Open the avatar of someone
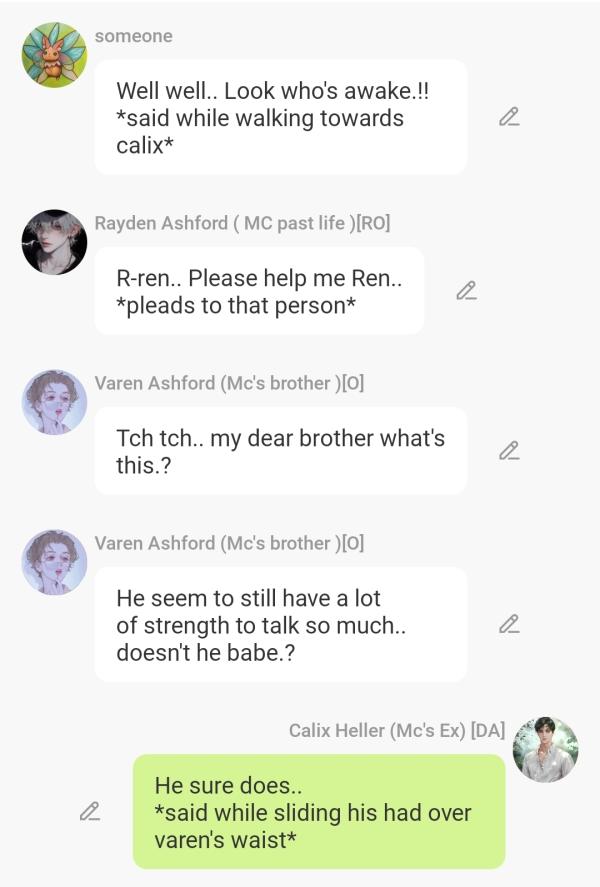The height and width of the screenshot is (887, 600). pos(54,55)
